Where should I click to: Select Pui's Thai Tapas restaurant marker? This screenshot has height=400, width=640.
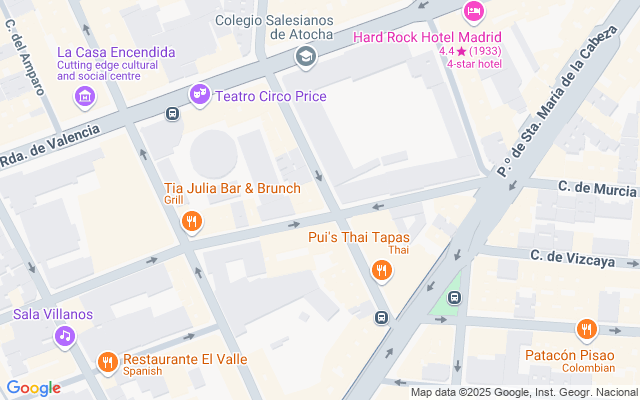[x=380, y=269]
